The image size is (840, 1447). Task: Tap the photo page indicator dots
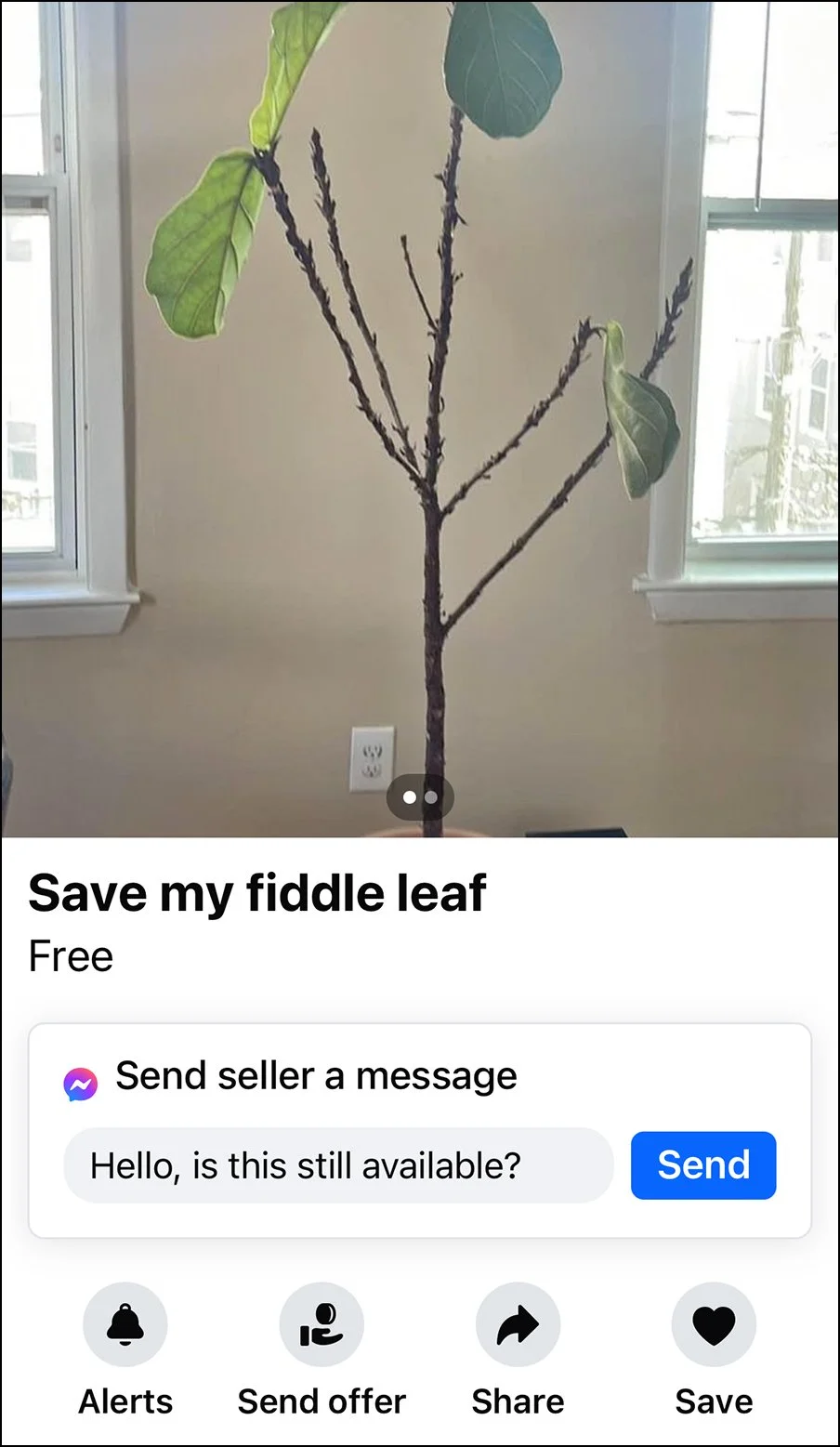(x=420, y=797)
